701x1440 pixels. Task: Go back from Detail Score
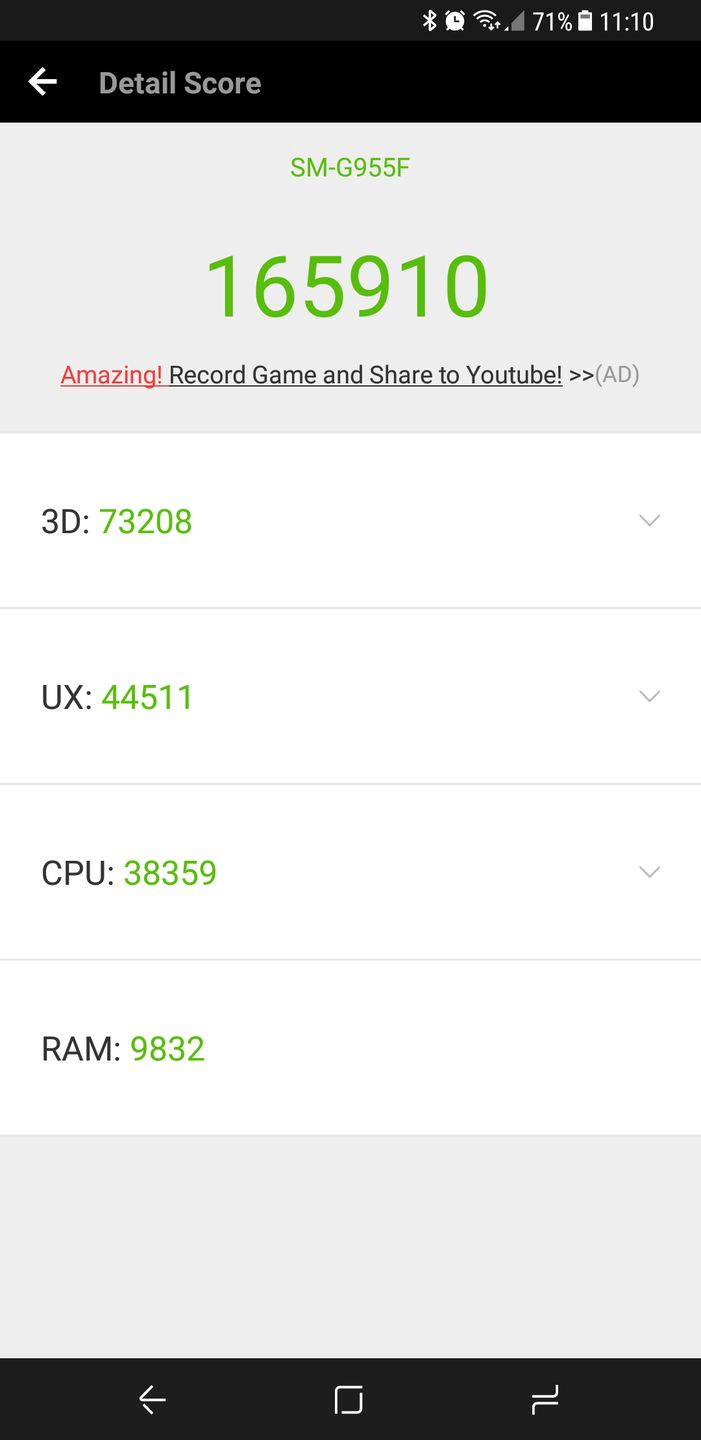(x=43, y=82)
